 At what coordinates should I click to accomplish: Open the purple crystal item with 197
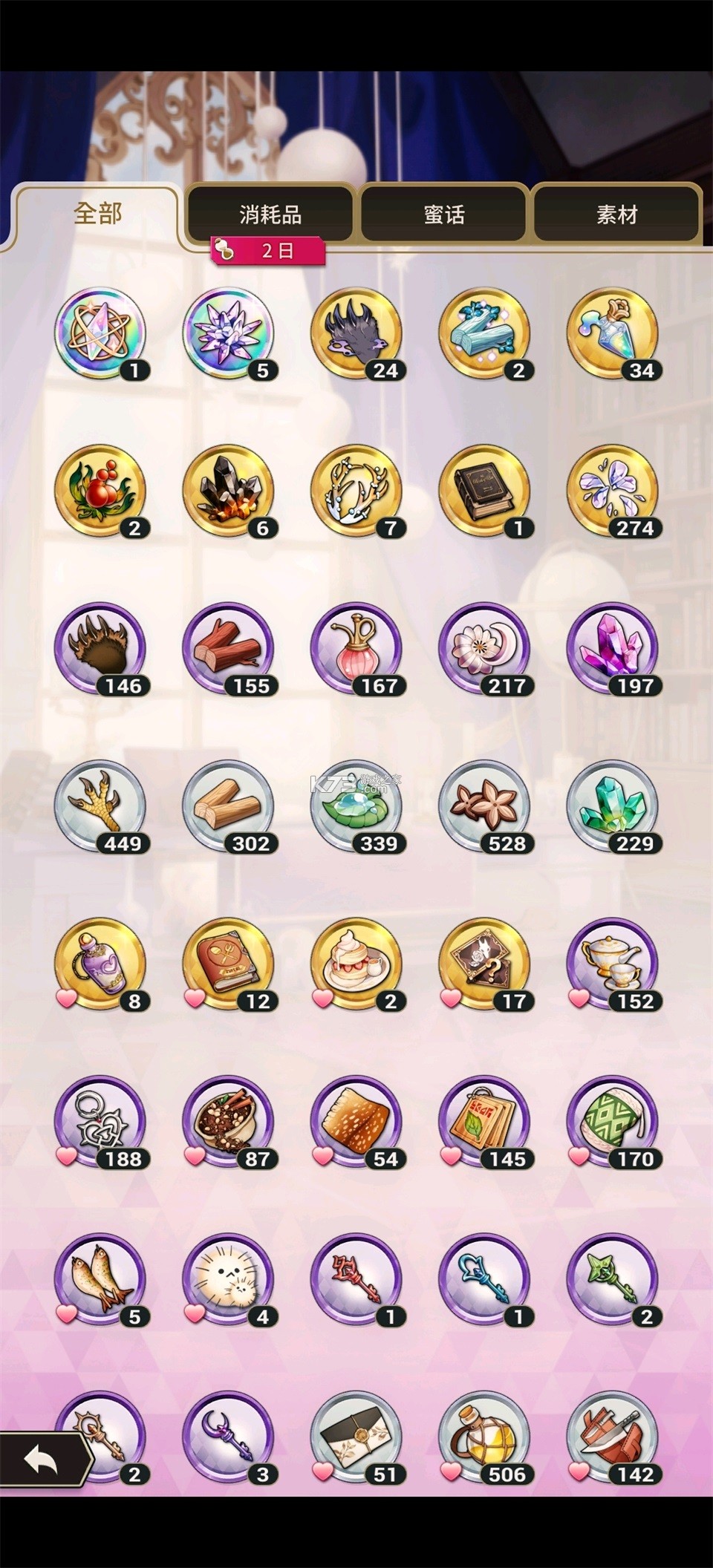613,648
